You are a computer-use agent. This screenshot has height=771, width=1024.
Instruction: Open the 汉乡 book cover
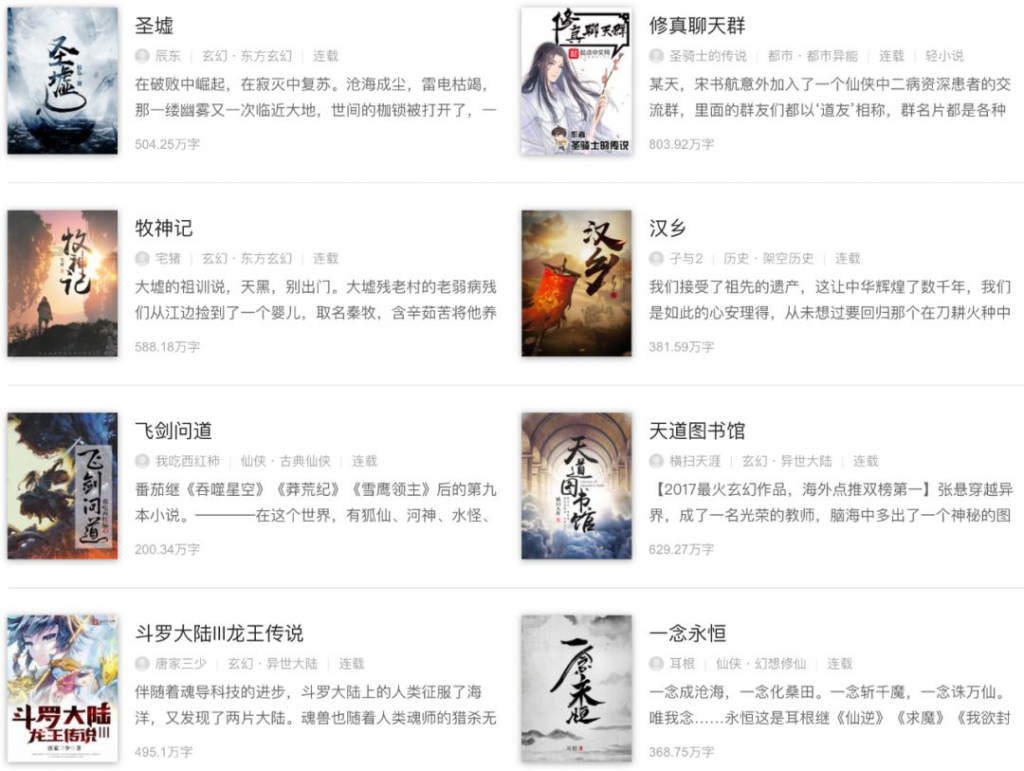click(x=576, y=283)
